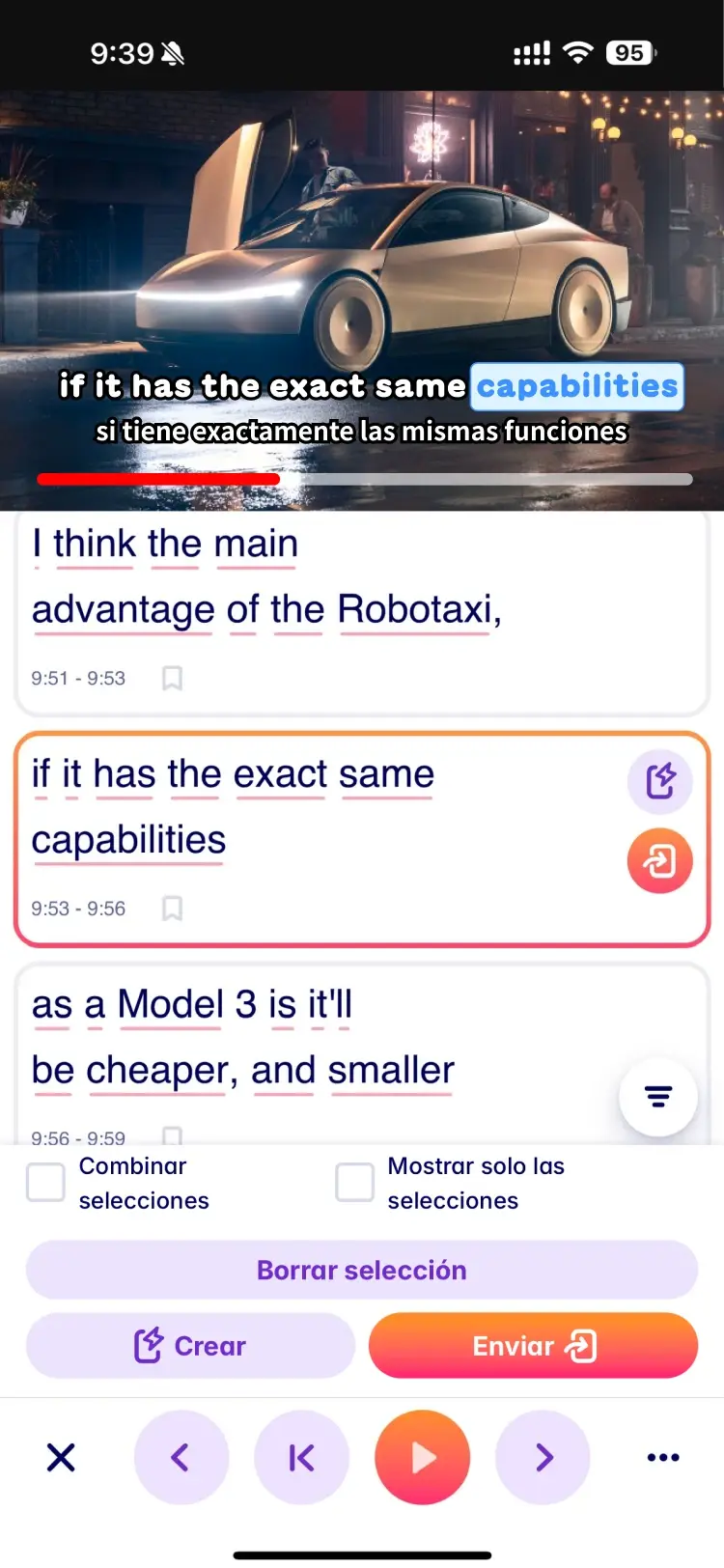
Task: Tap the Crear button
Action: 190,1346
